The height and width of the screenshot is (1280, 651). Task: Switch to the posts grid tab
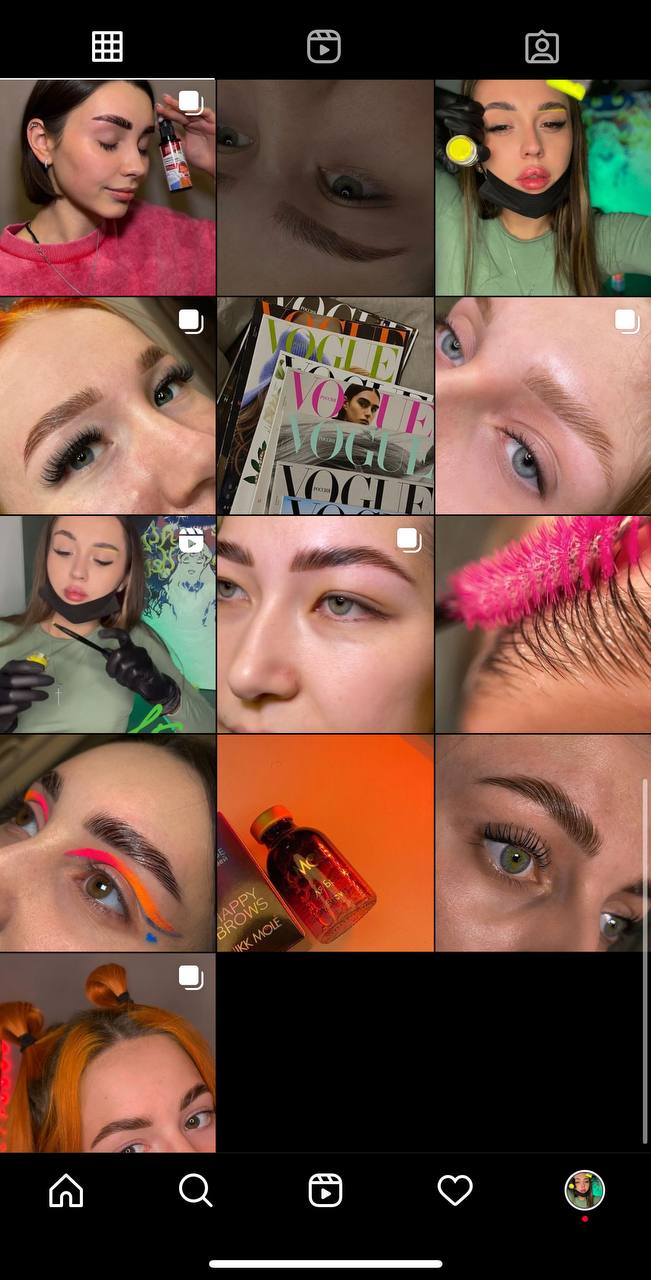point(107,46)
